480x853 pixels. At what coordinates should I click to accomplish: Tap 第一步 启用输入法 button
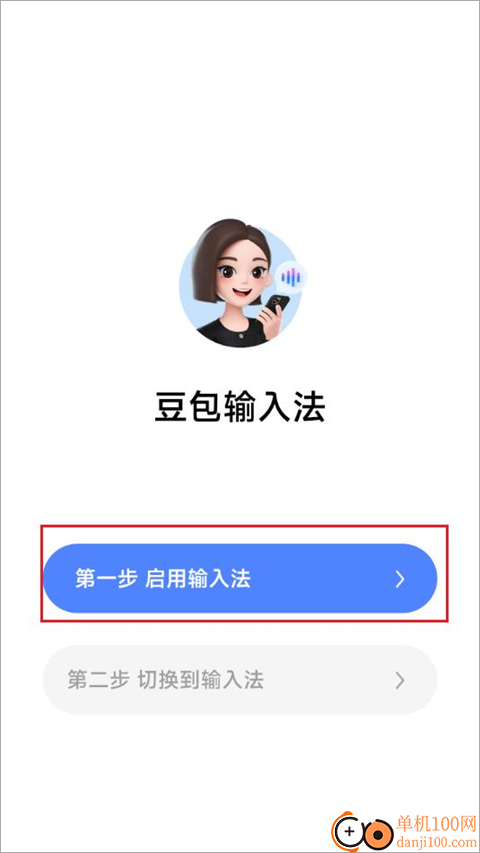coord(240,579)
